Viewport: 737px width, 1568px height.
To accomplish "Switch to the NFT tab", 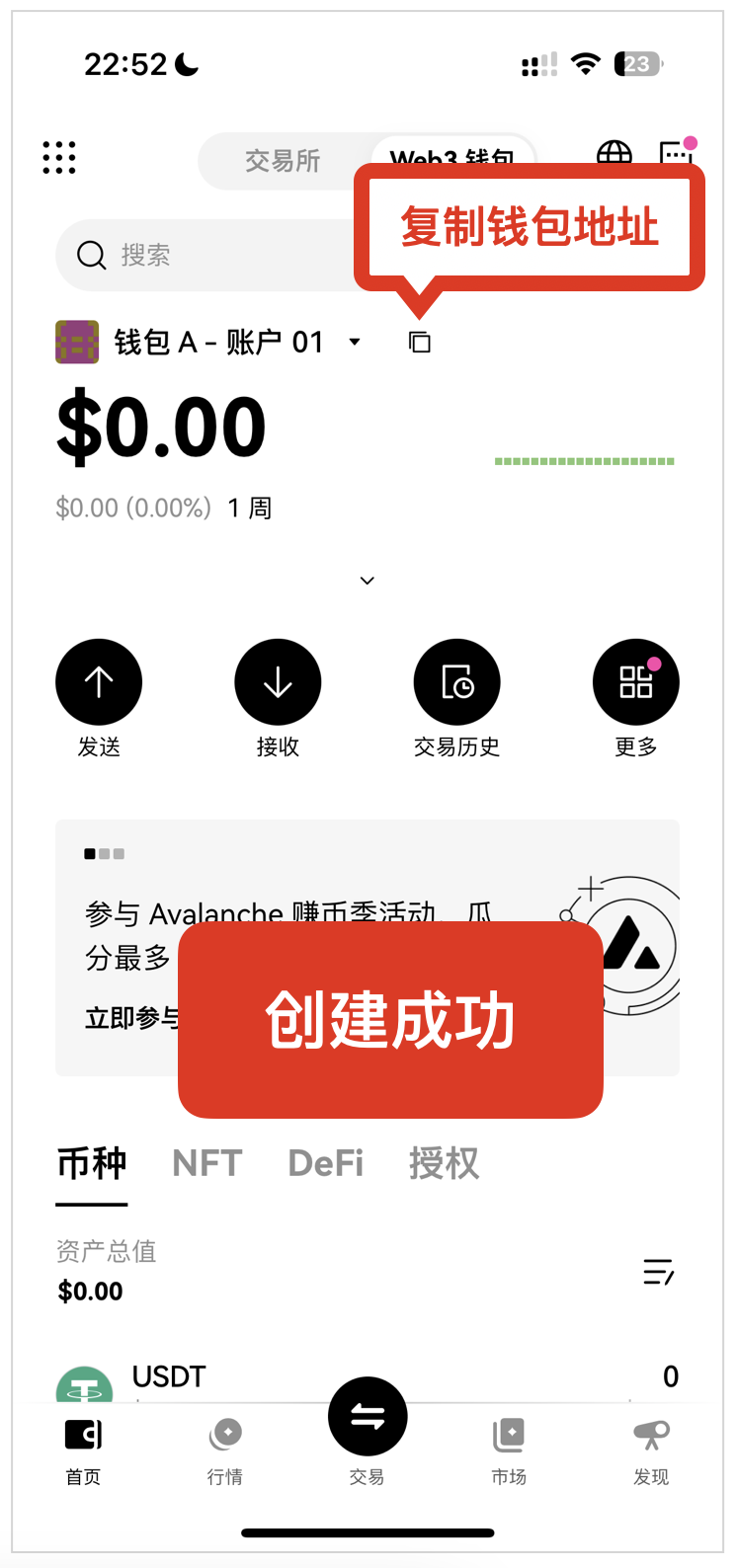I will pos(207,1164).
